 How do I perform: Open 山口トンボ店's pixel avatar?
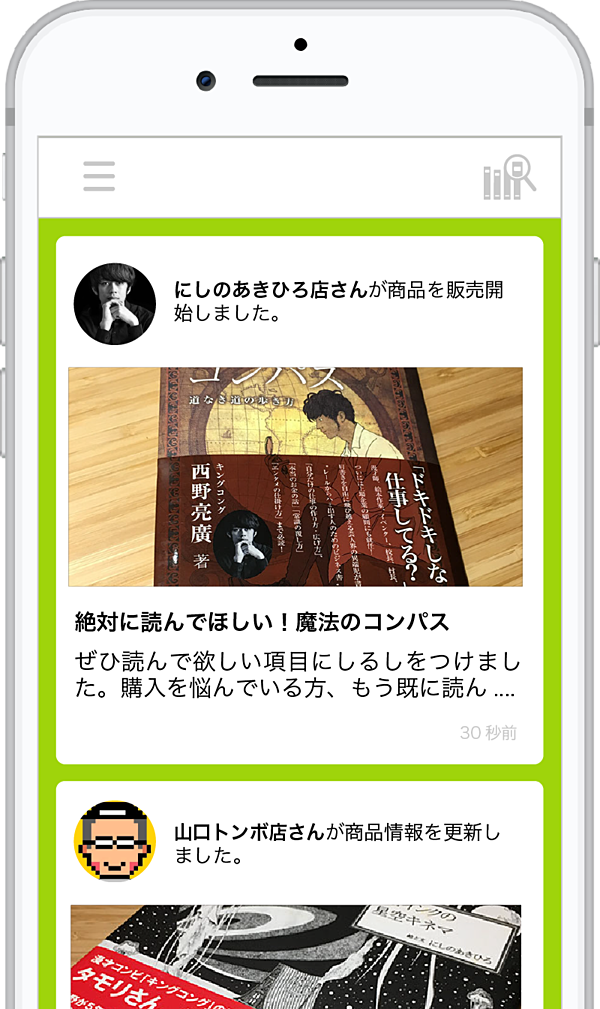click(x=115, y=841)
